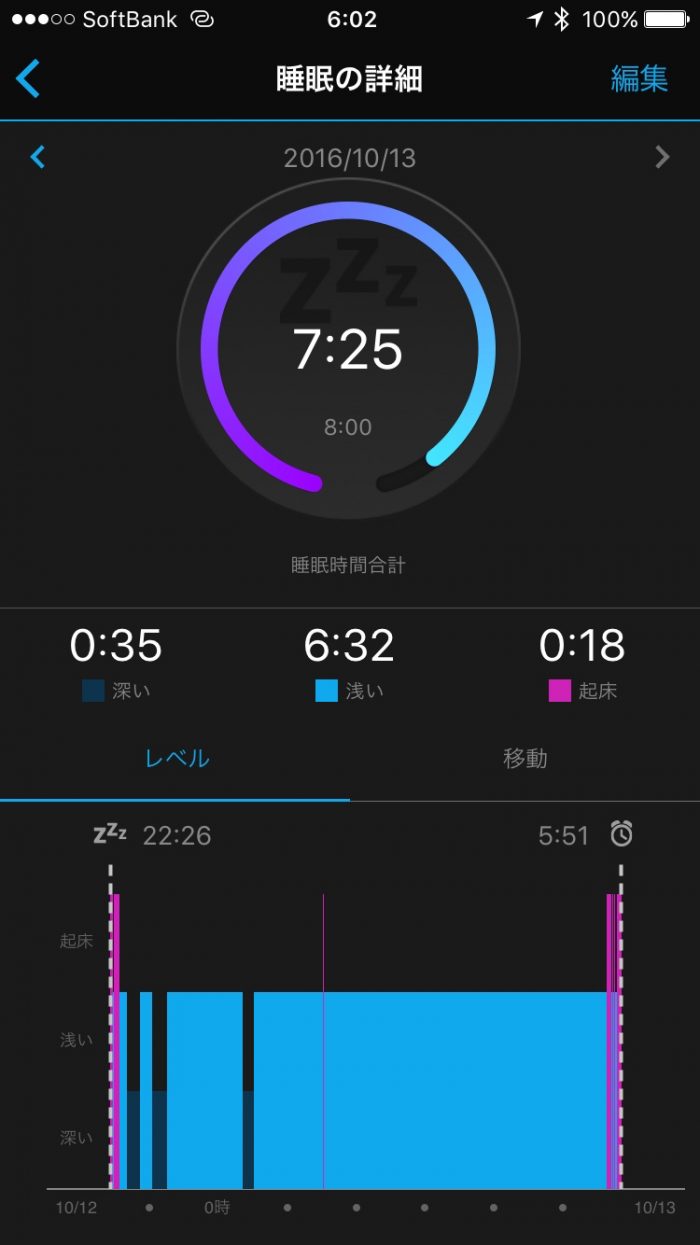The width and height of the screenshot is (700, 1245).
Task: Go to the previous day's sleep
Action: coord(38,157)
